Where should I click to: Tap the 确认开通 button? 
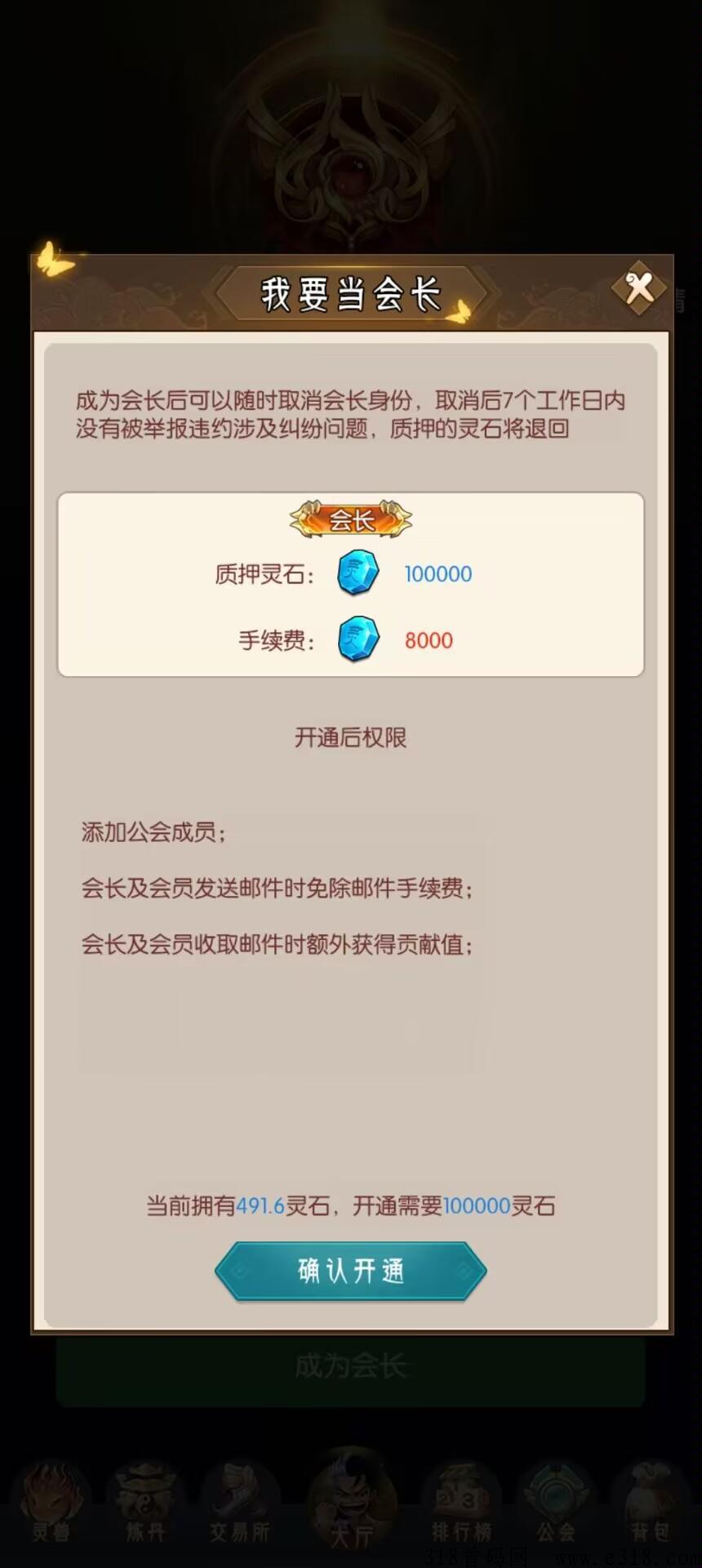click(x=351, y=1271)
